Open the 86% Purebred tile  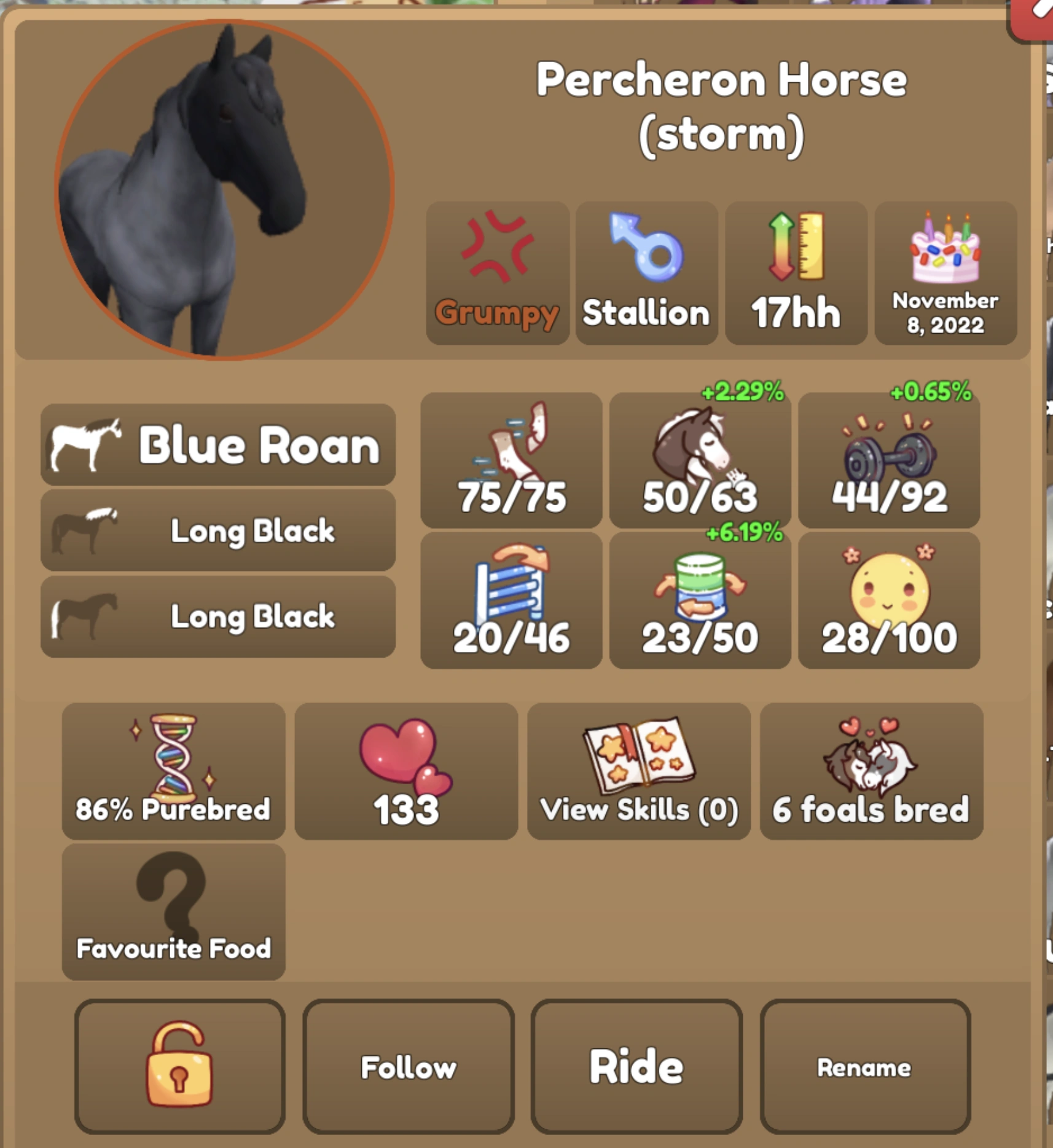click(x=173, y=771)
